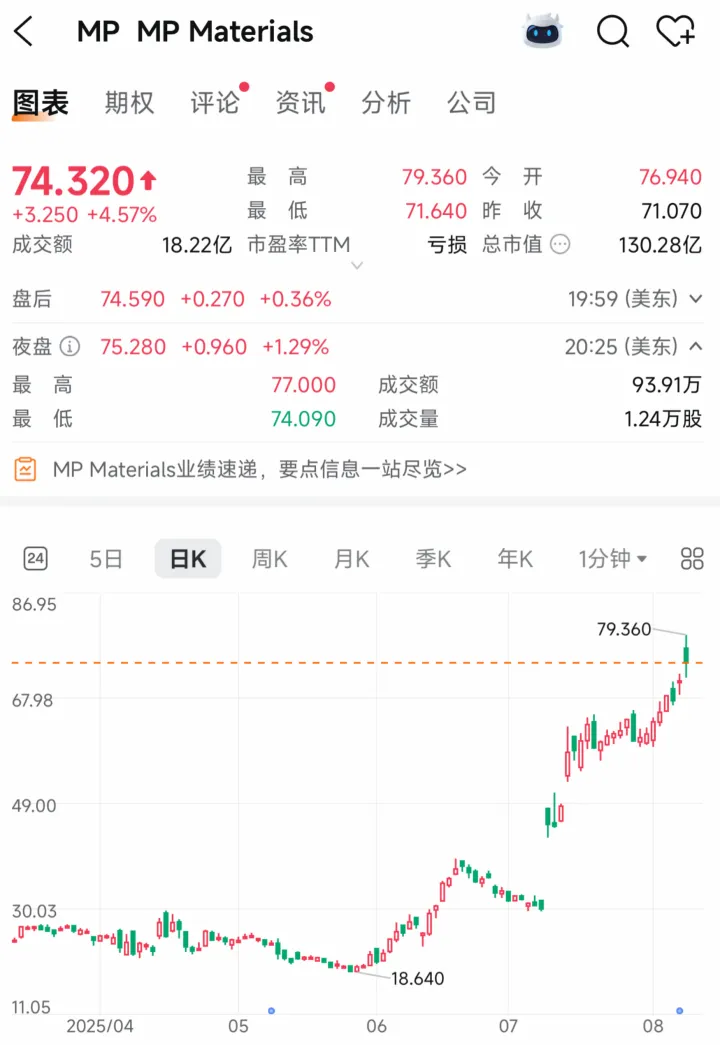Viewport: 720px width, 1045px height.
Task: Open the 1分钟 interval dropdown
Action: pyautogui.click(x=612, y=559)
